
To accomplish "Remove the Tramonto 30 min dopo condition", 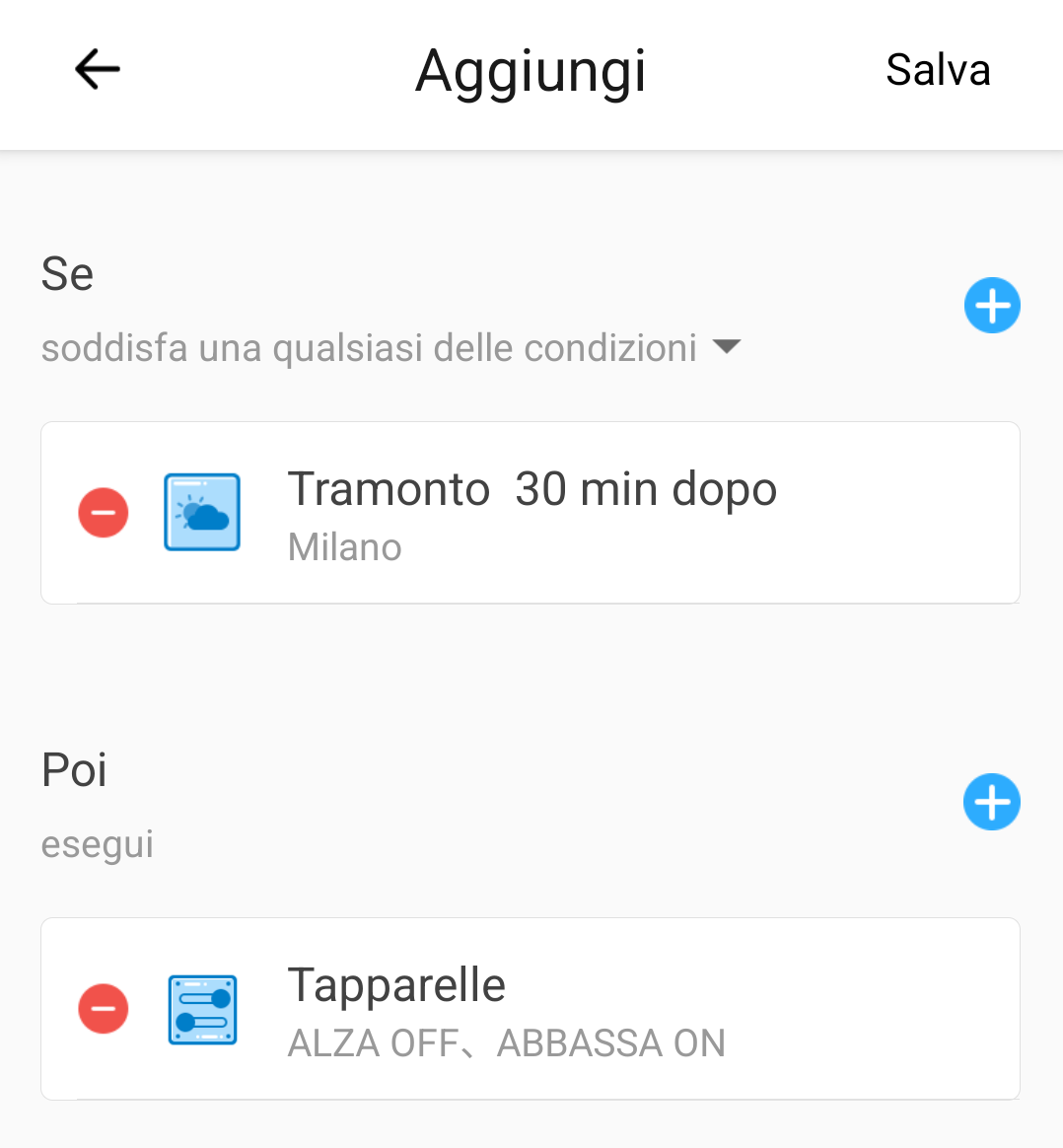I will (104, 513).
